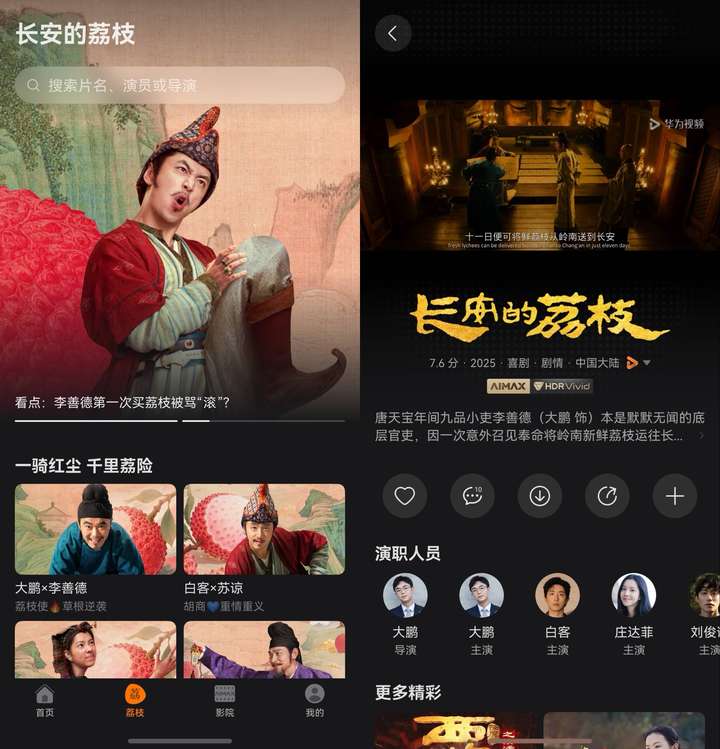
Task: Open the 影院 tab
Action: pyautogui.click(x=225, y=701)
